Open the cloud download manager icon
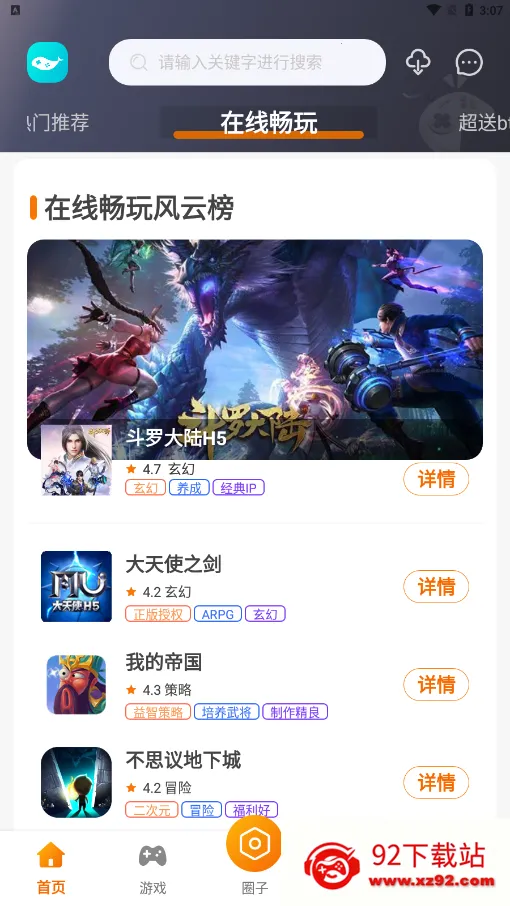The width and height of the screenshot is (510, 906). (x=418, y=62)
